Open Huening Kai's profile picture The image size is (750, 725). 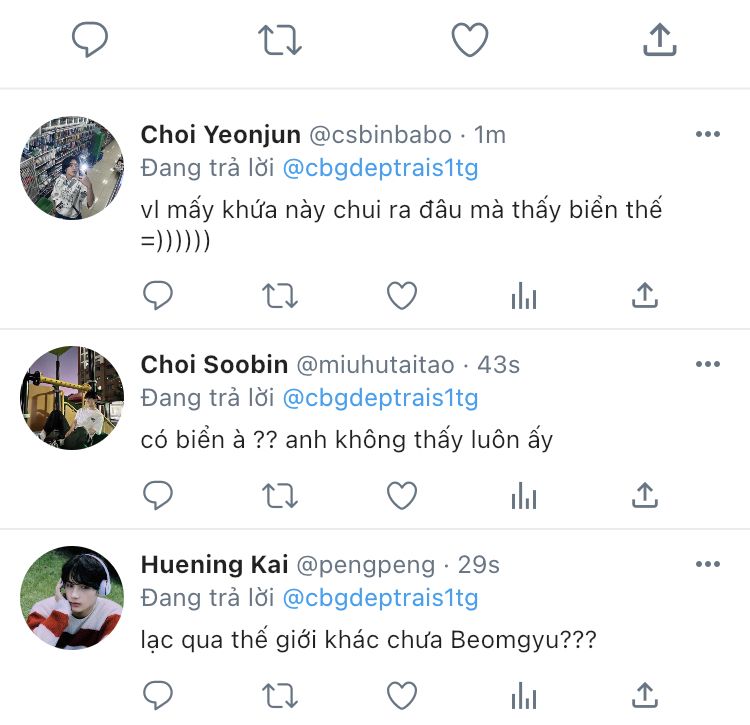click(x=72, y=597)
